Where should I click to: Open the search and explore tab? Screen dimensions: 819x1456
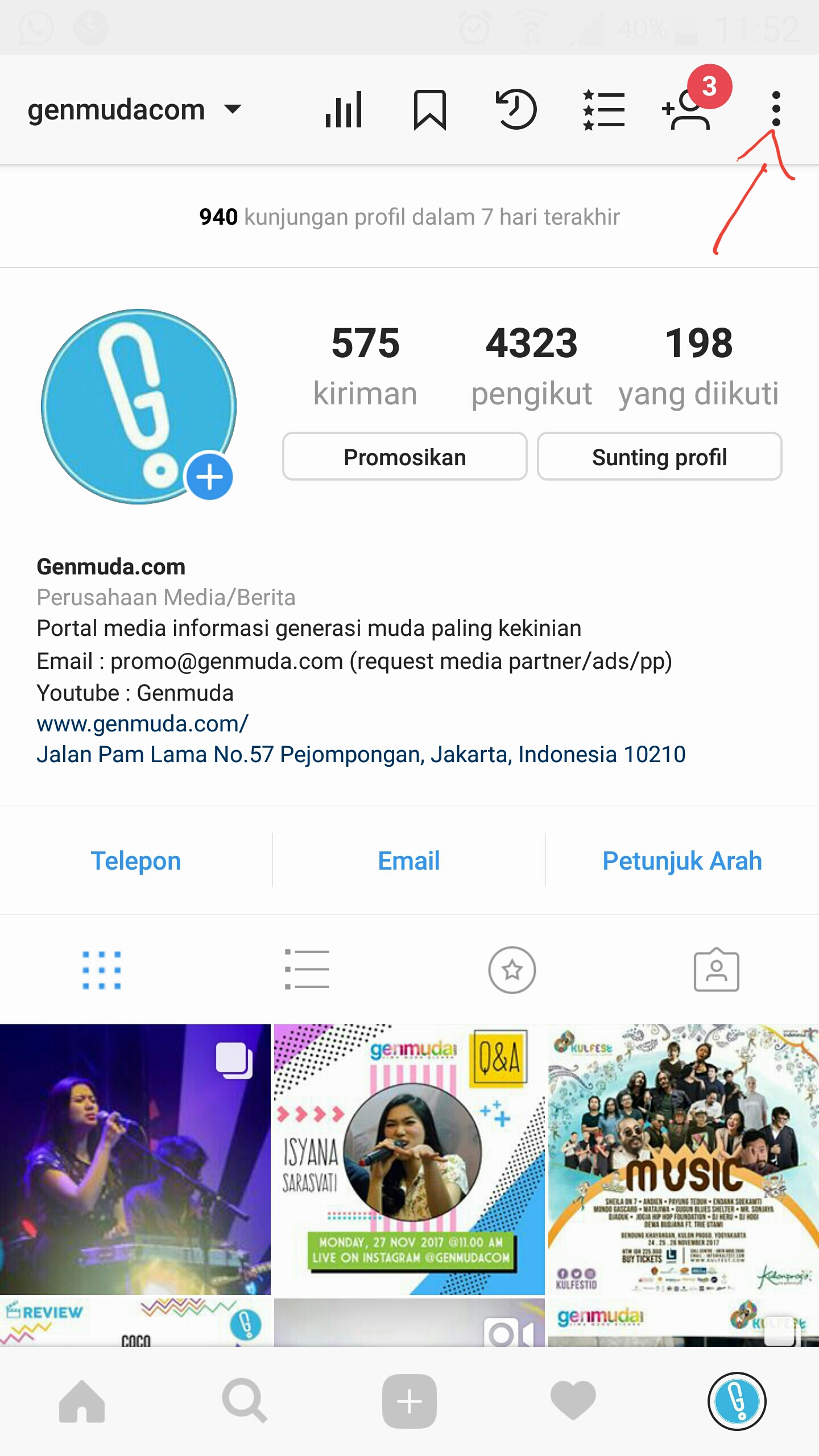click(245, 1401)
